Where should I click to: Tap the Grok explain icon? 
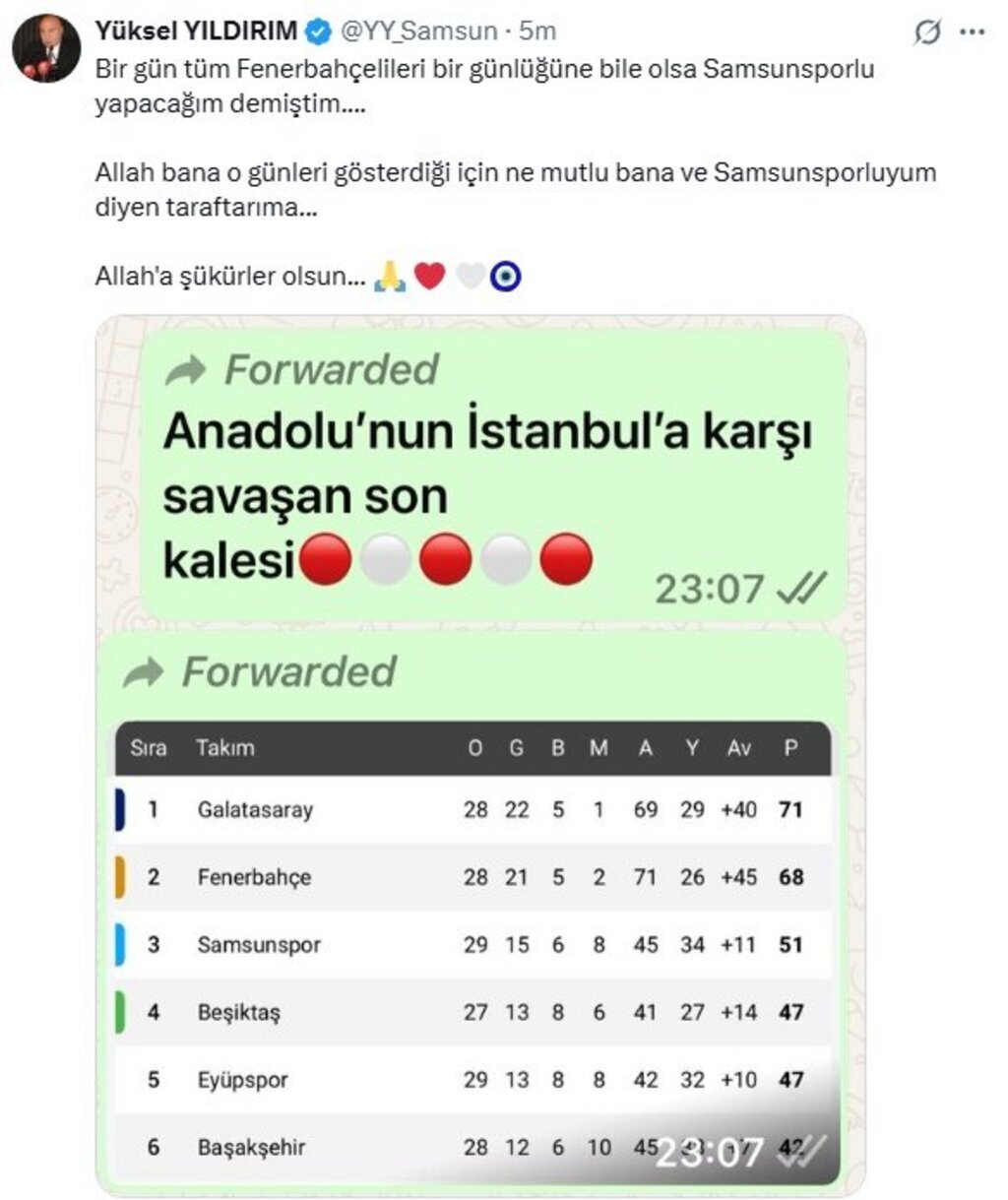tap(926, 32)
